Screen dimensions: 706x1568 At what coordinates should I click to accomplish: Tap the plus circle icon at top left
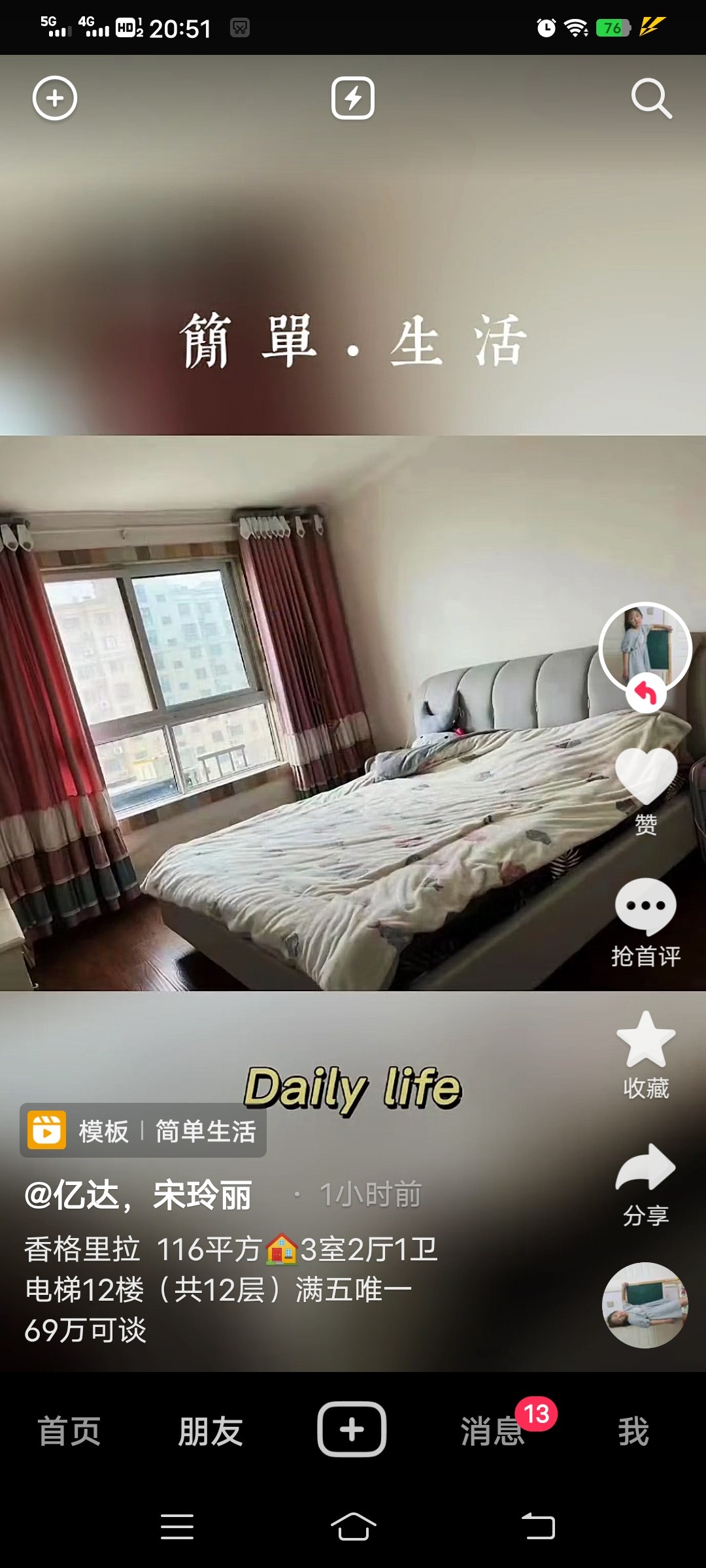click(x=55, y=99)
